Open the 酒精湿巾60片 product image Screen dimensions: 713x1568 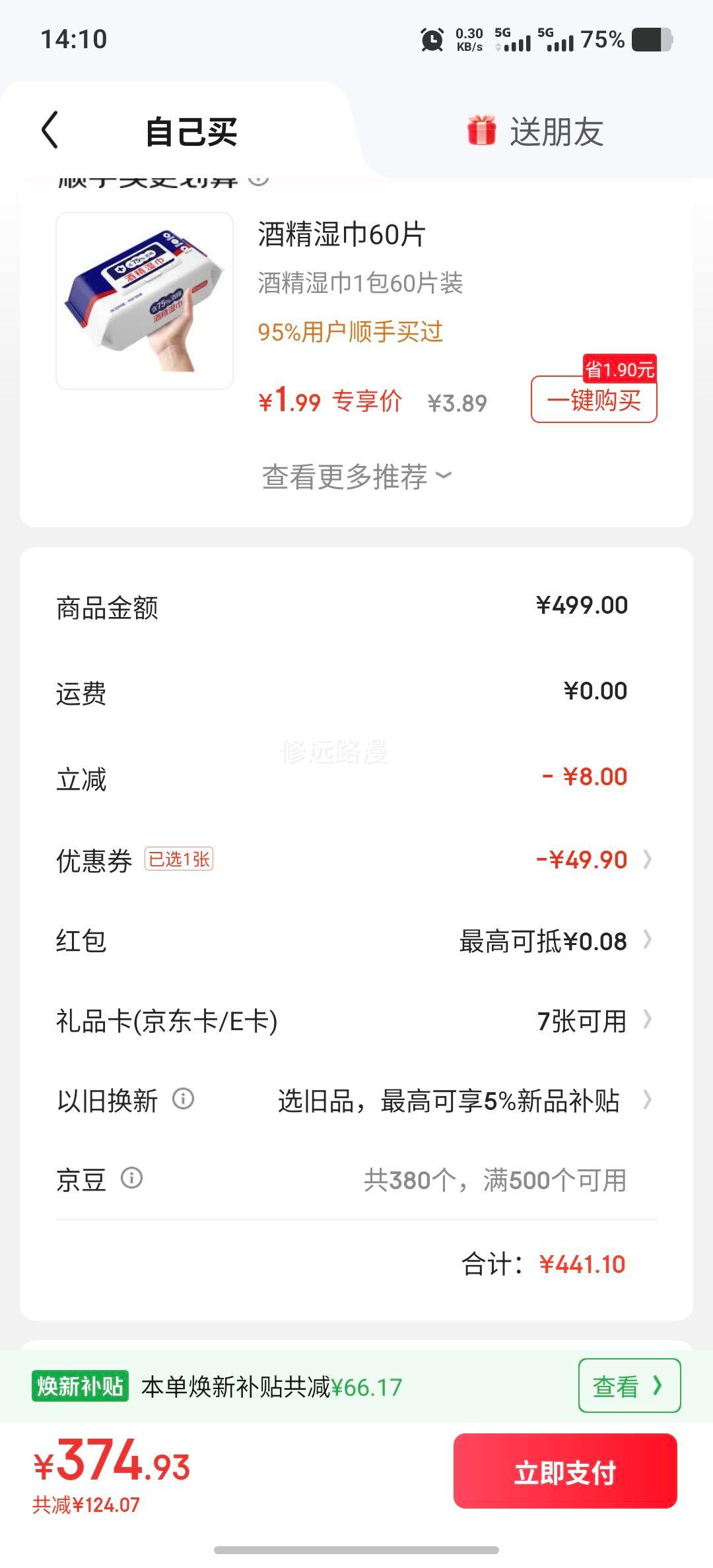click(145, 301)
